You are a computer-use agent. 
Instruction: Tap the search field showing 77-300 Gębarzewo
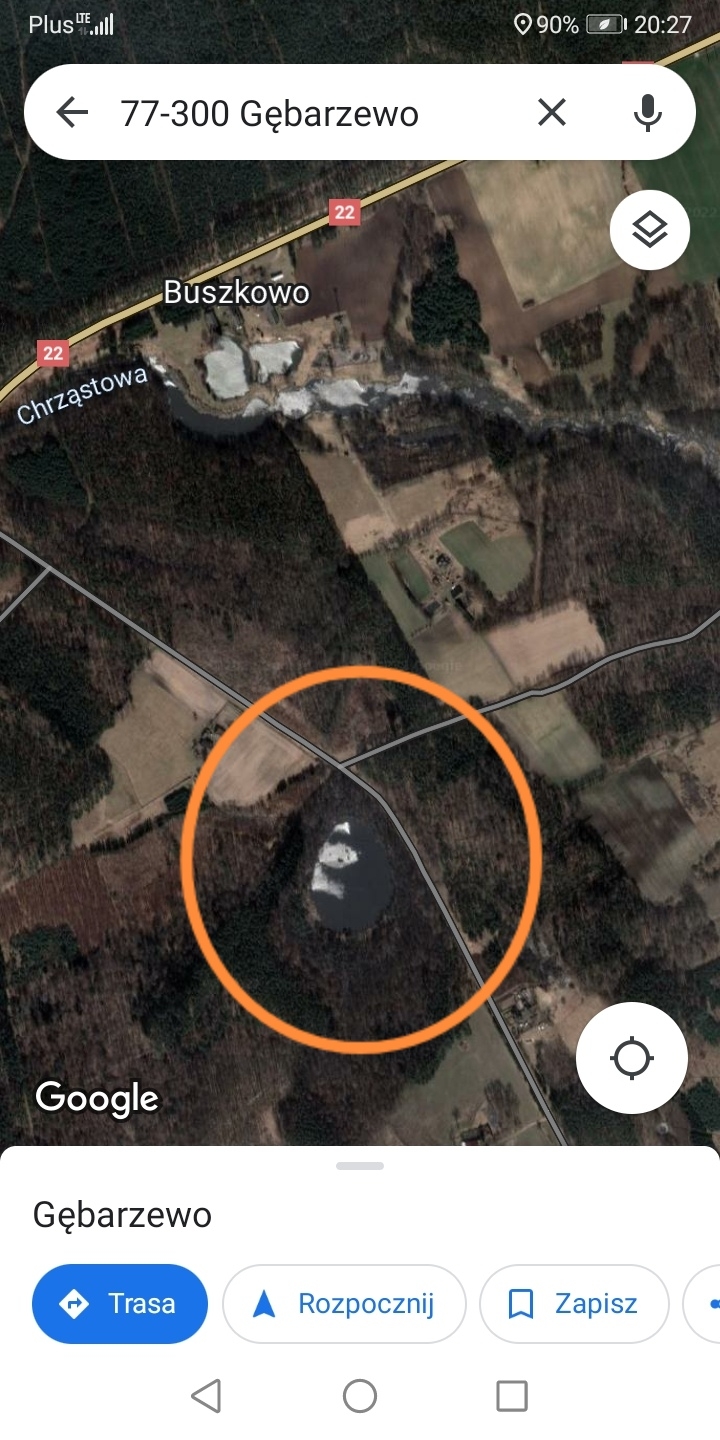pos(300,113)
